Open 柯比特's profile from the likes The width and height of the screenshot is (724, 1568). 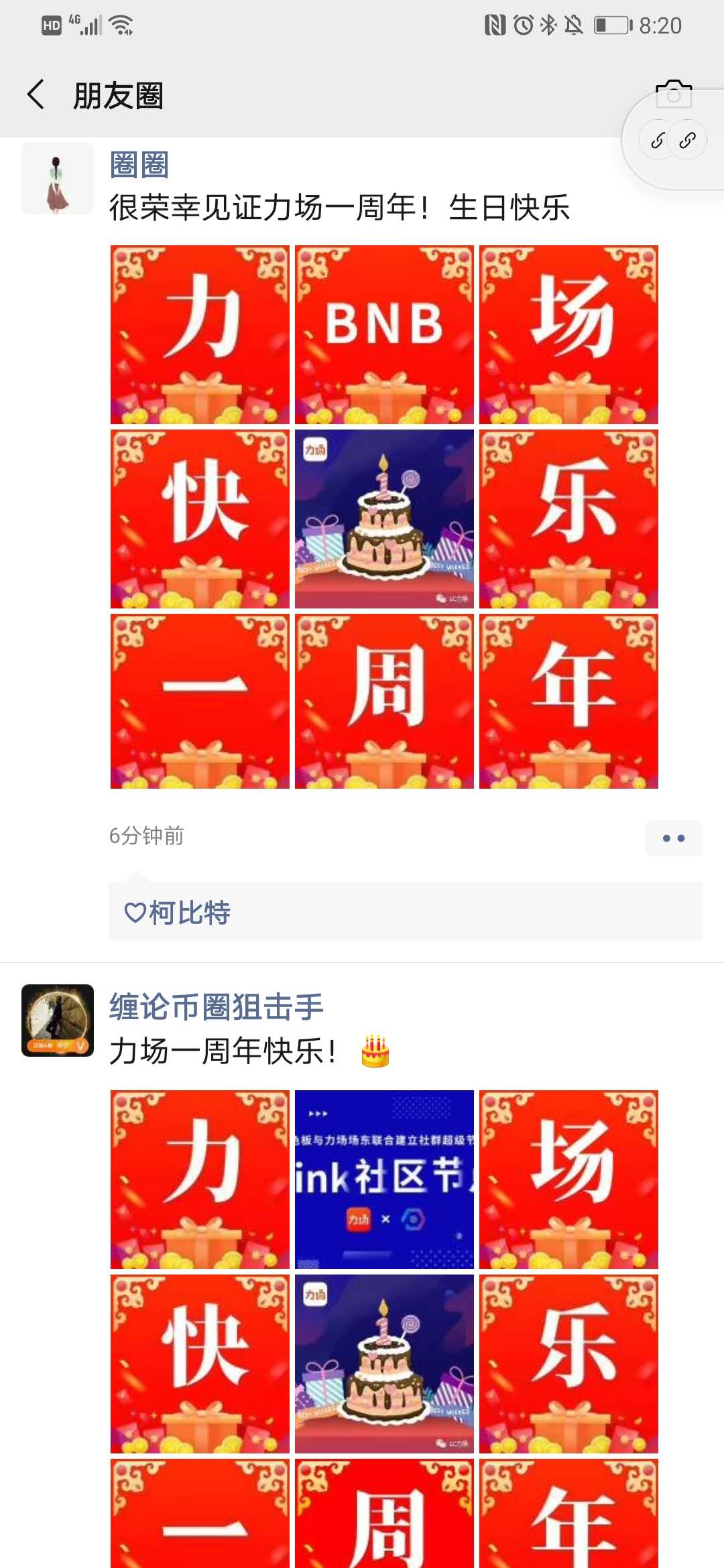(x=190, y=913)
